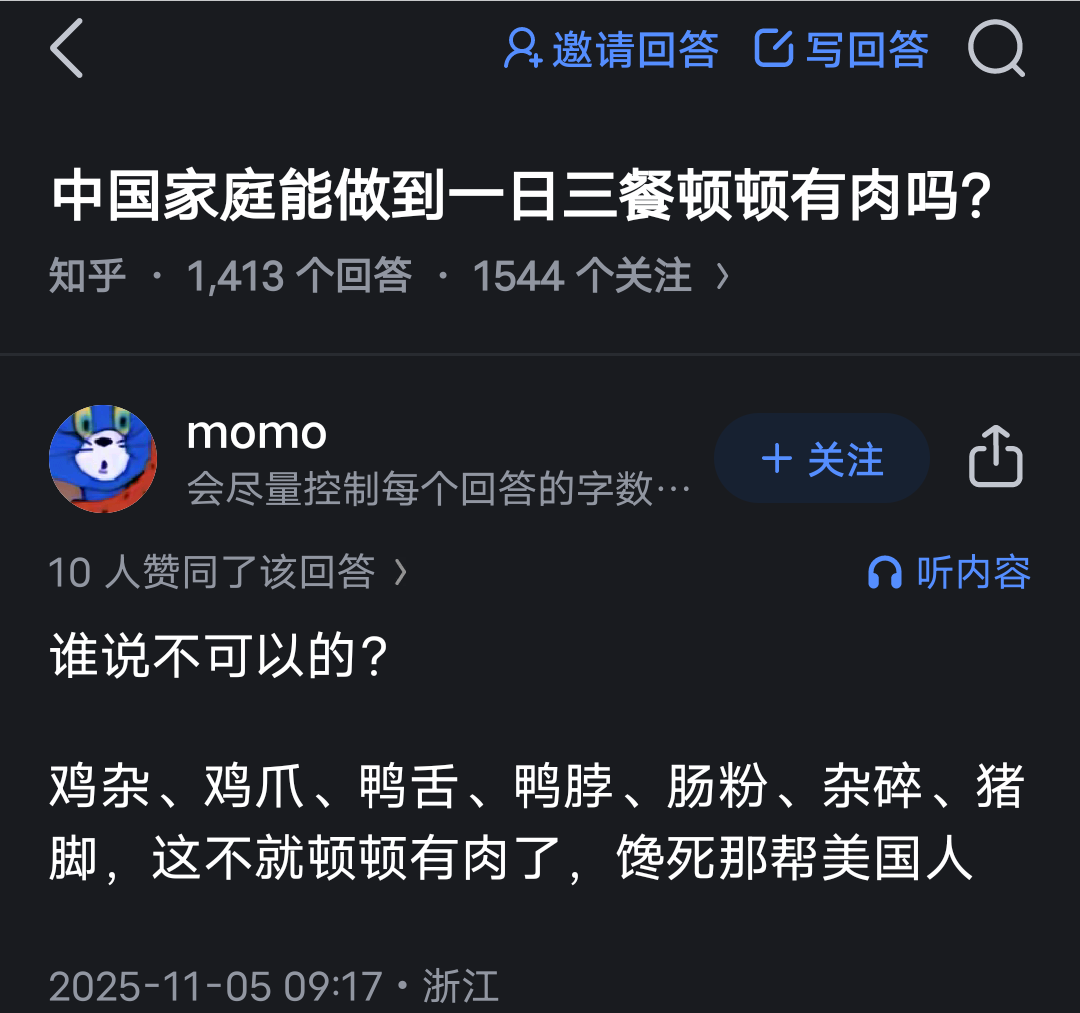View the 10 人赞同了该回答 list
The width and height of the screenshot is (1080, 1013).
pos(228,572)
